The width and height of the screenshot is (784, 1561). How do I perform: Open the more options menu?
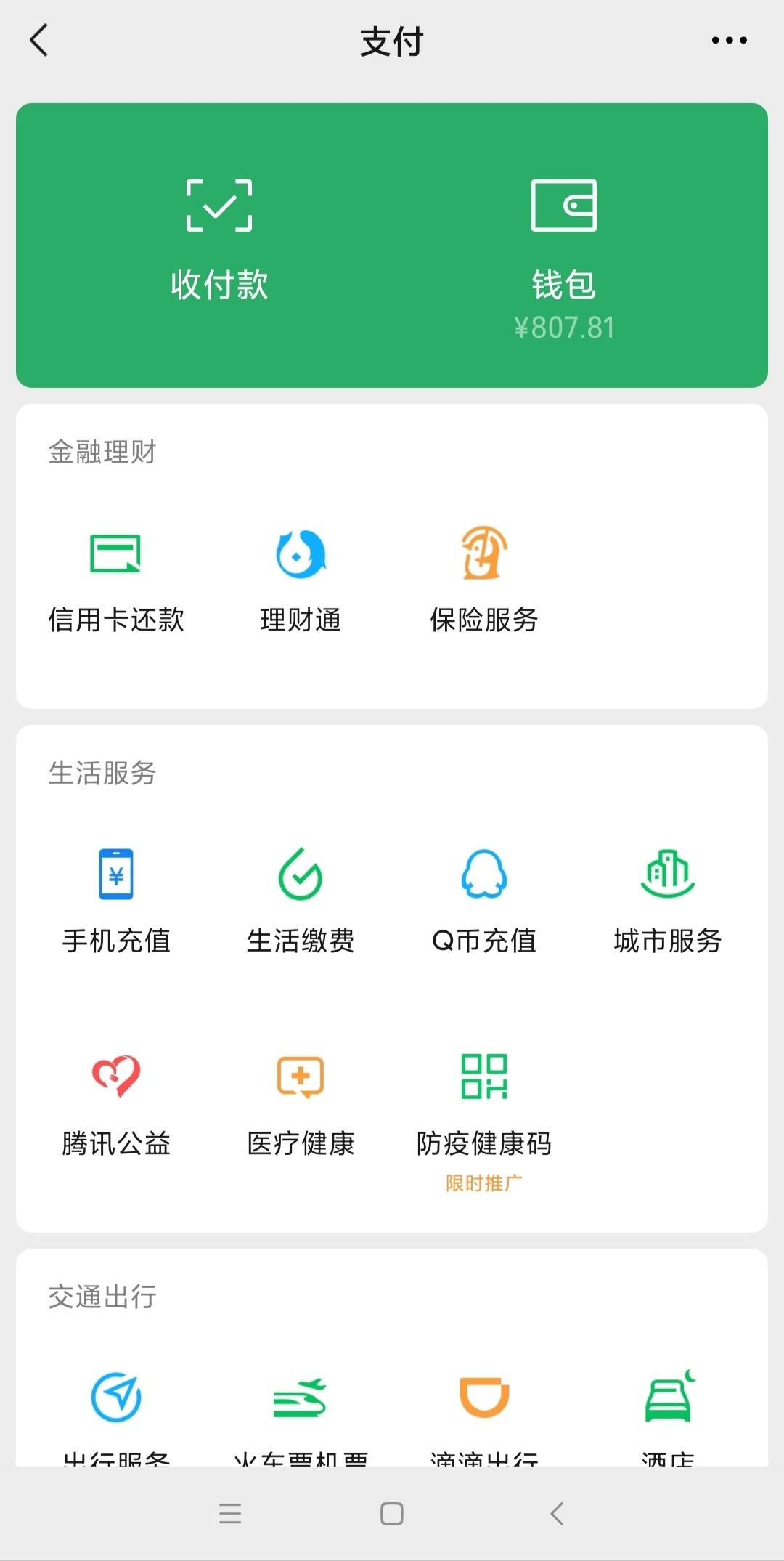[730, 41]
